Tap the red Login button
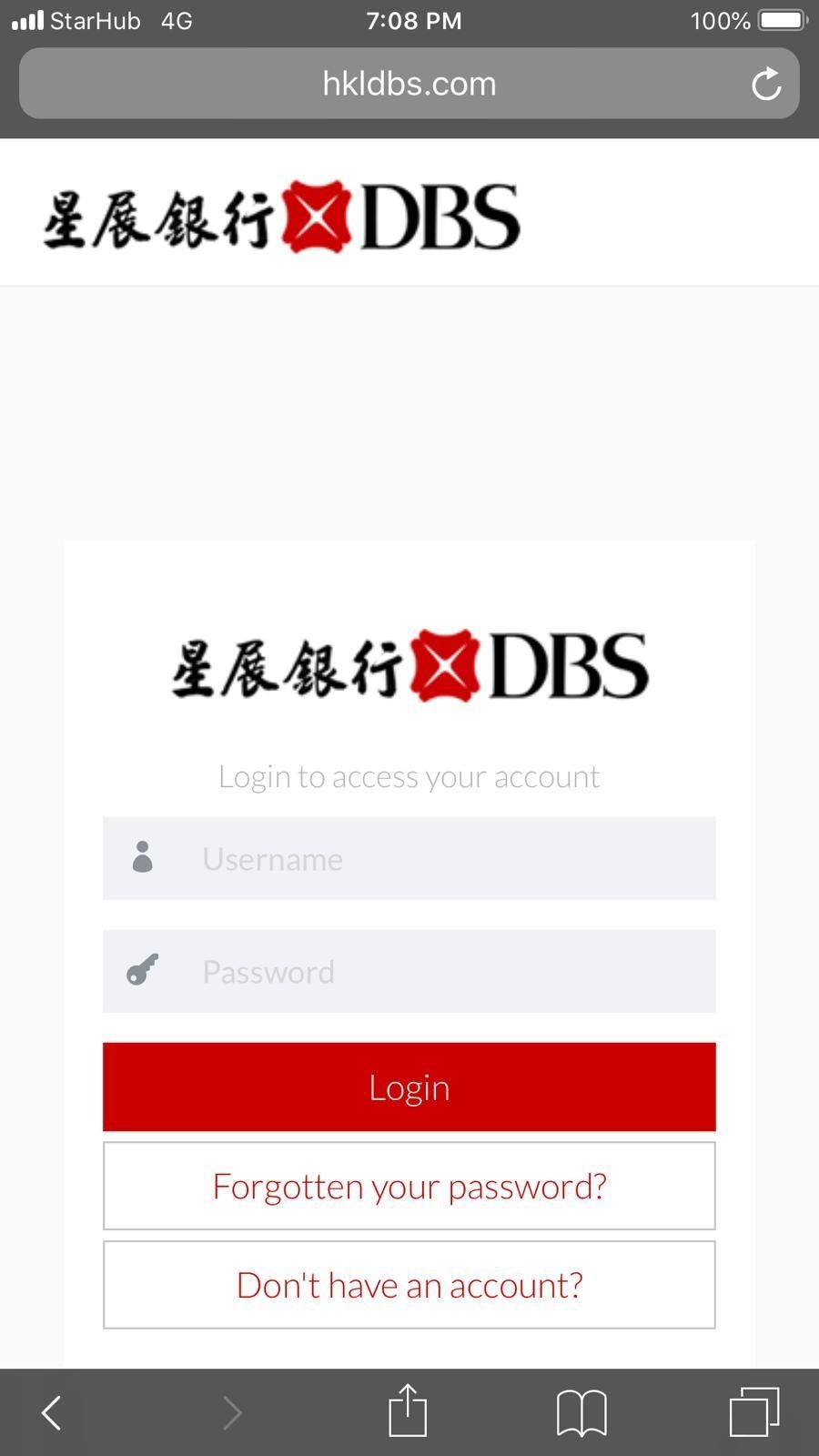Screen dimensions: 819x1456 [409, 1087]
